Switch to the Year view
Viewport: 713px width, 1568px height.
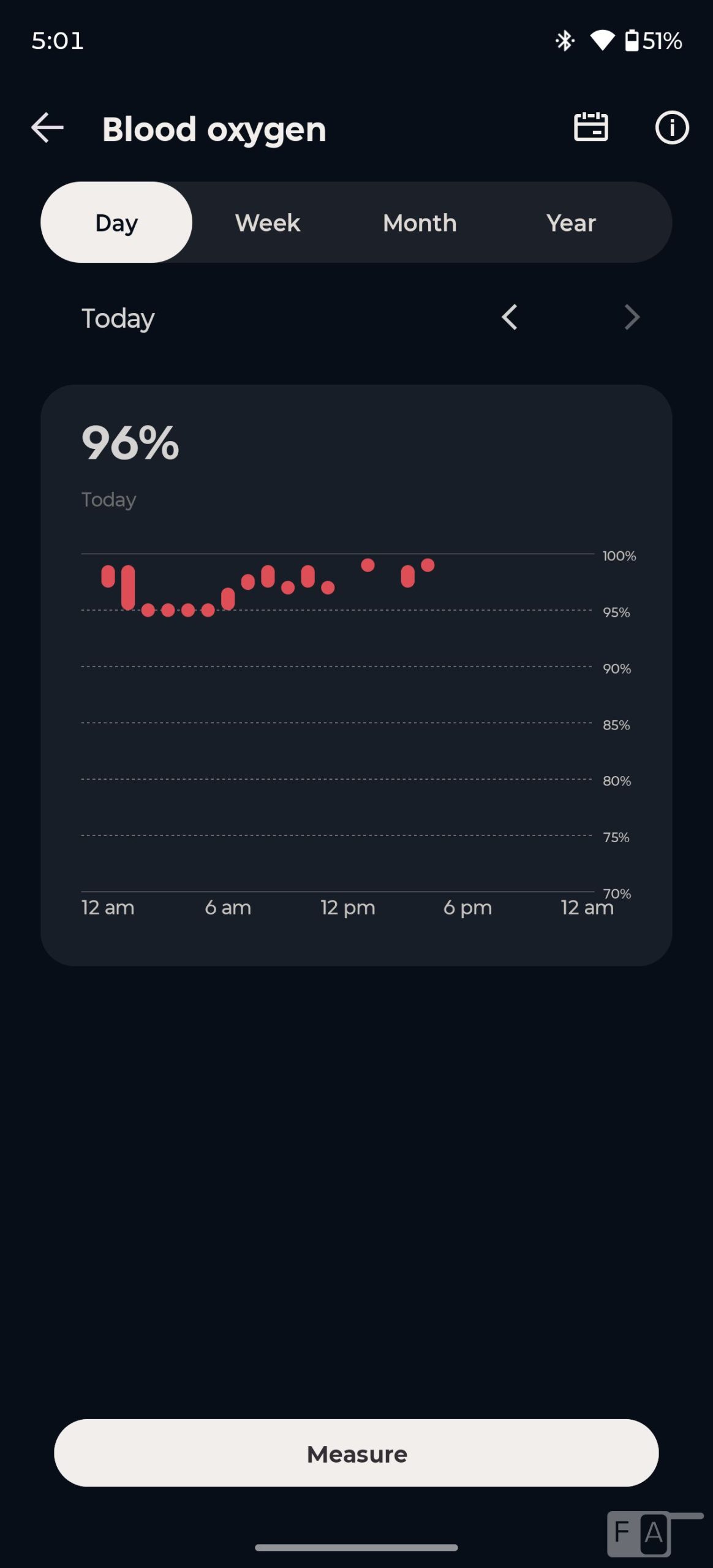tap(571, 222)
